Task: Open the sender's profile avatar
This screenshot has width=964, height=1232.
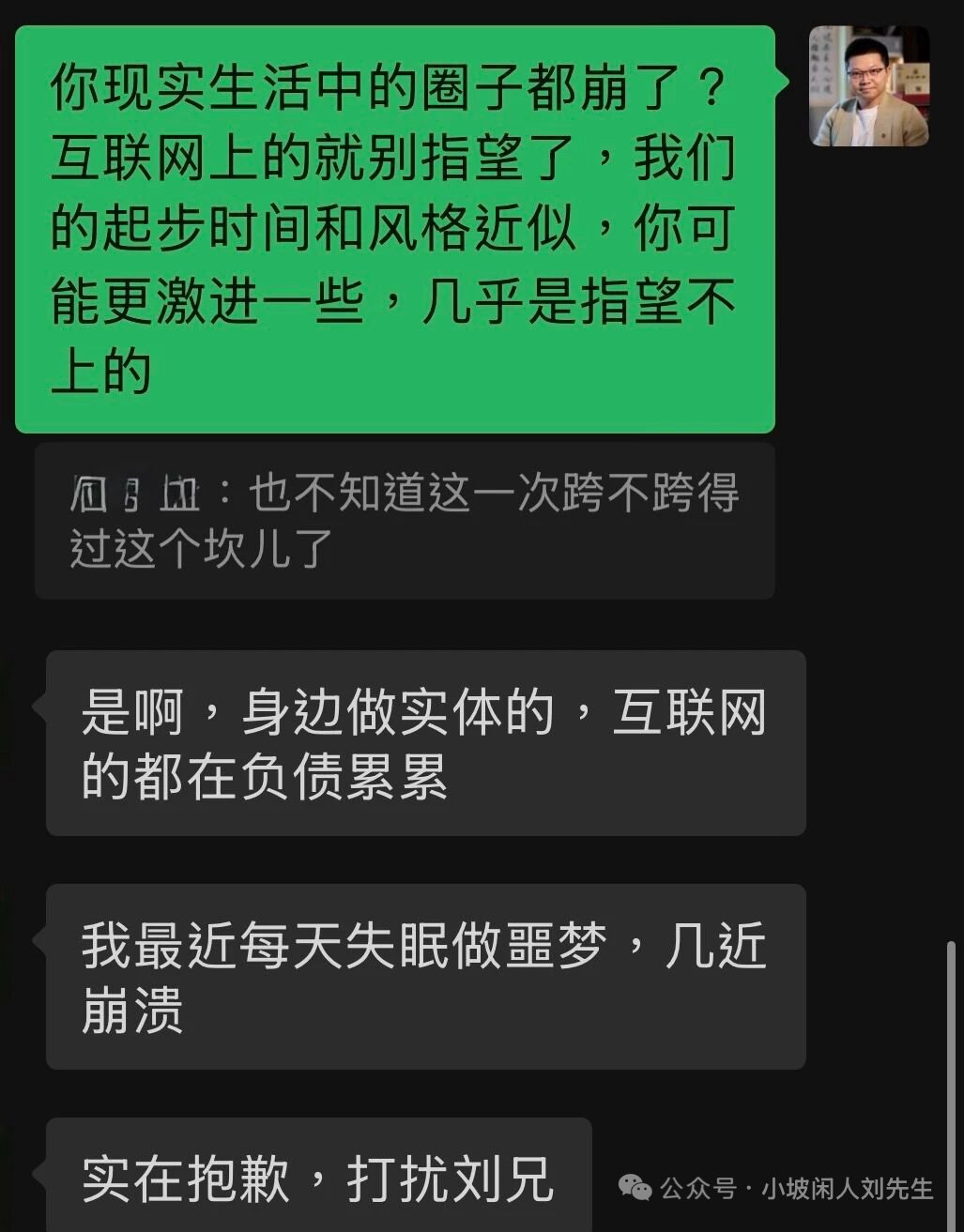Action: point(869,86)
